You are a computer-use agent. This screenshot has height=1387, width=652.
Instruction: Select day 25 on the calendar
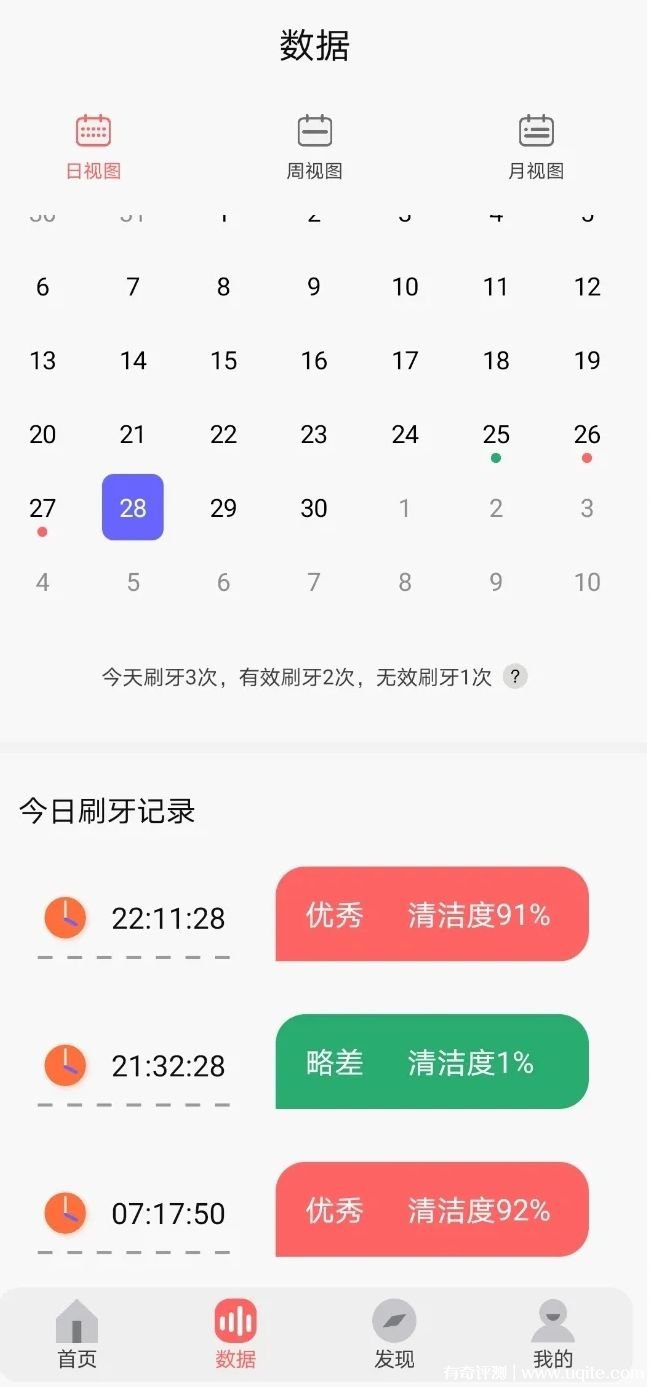click(x=496, y=435)
